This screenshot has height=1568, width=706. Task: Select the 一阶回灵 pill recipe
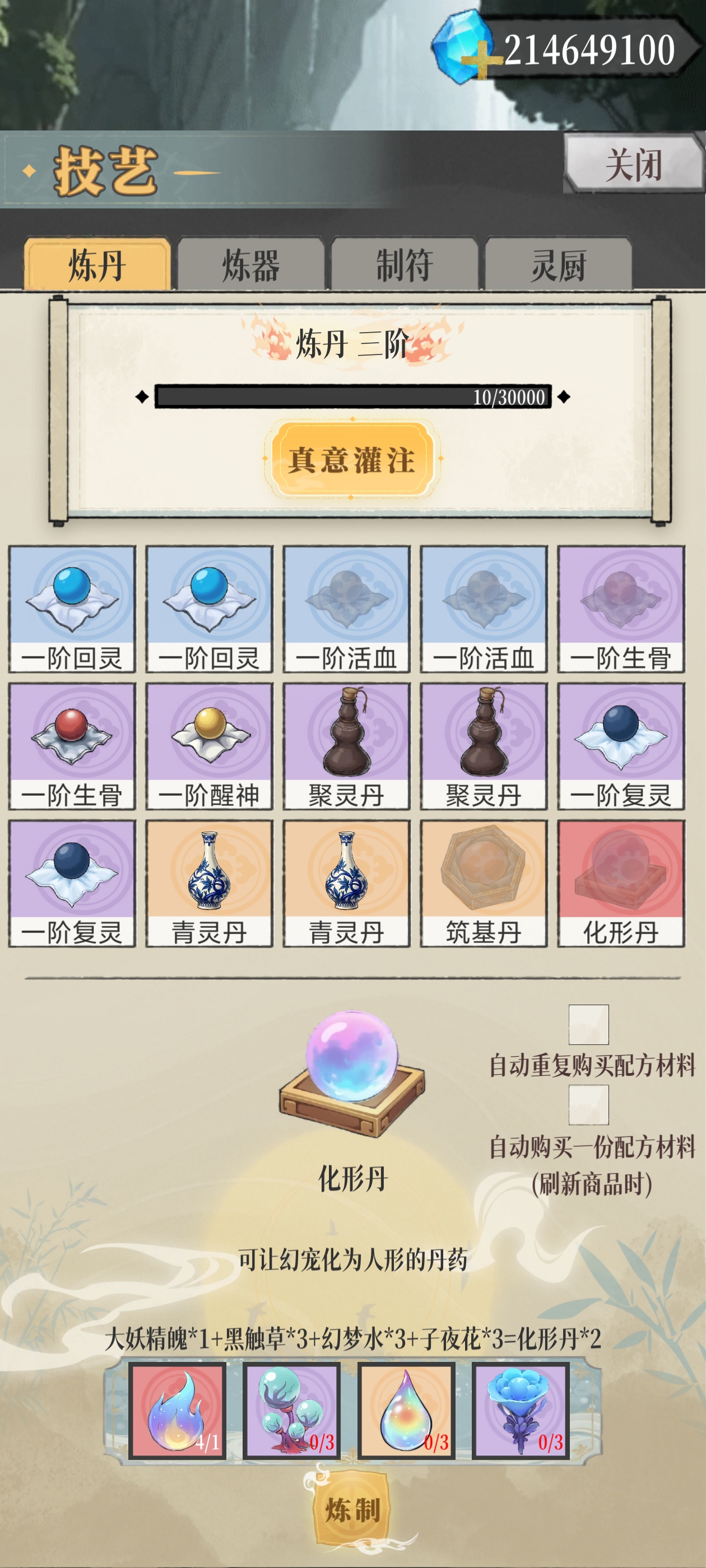72,609
